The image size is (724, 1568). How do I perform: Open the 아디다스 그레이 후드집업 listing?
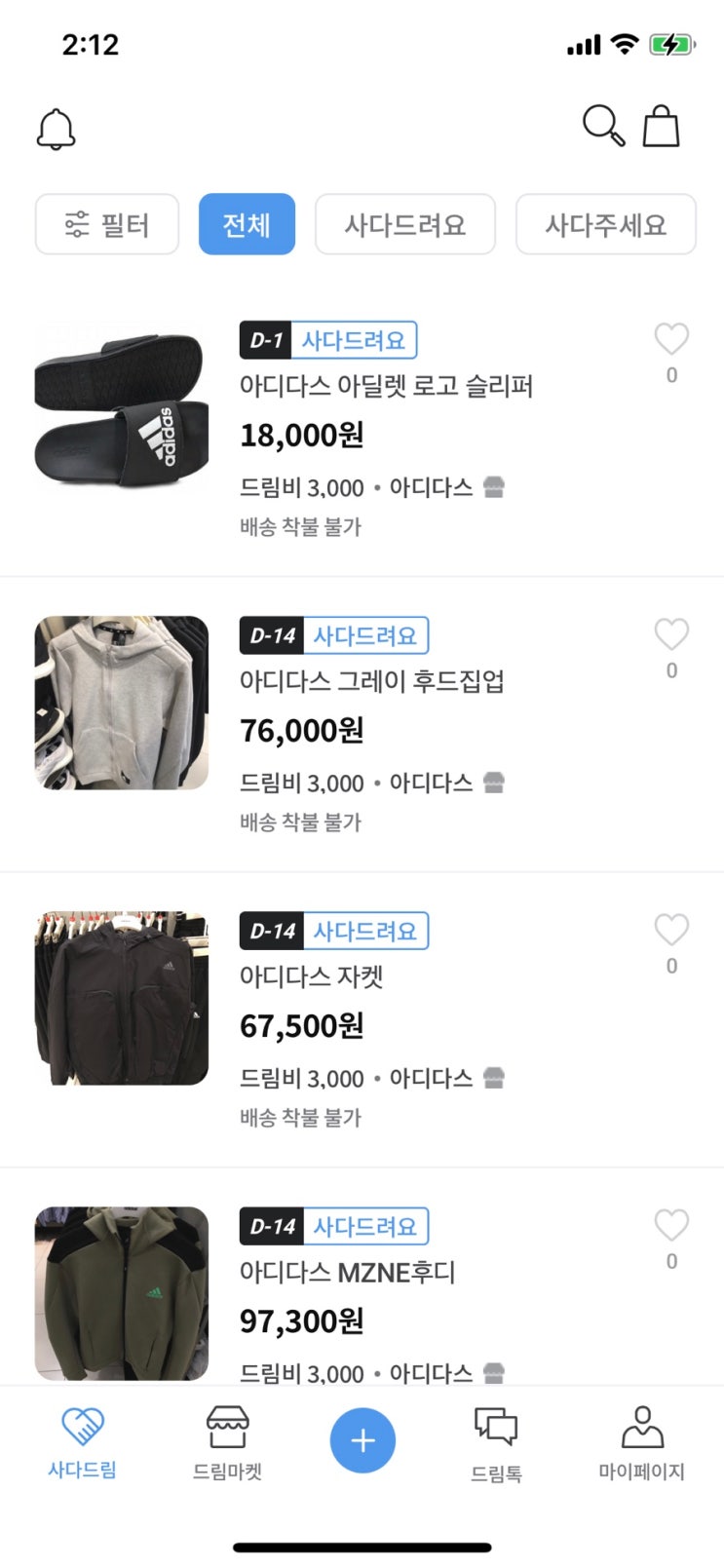pos(371,681)
